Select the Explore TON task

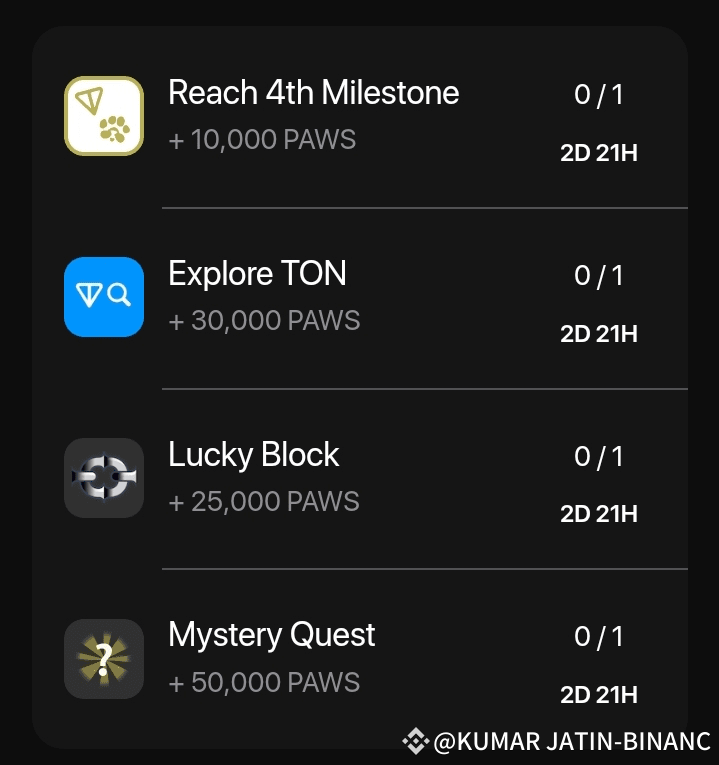click(x=258, y=296)
